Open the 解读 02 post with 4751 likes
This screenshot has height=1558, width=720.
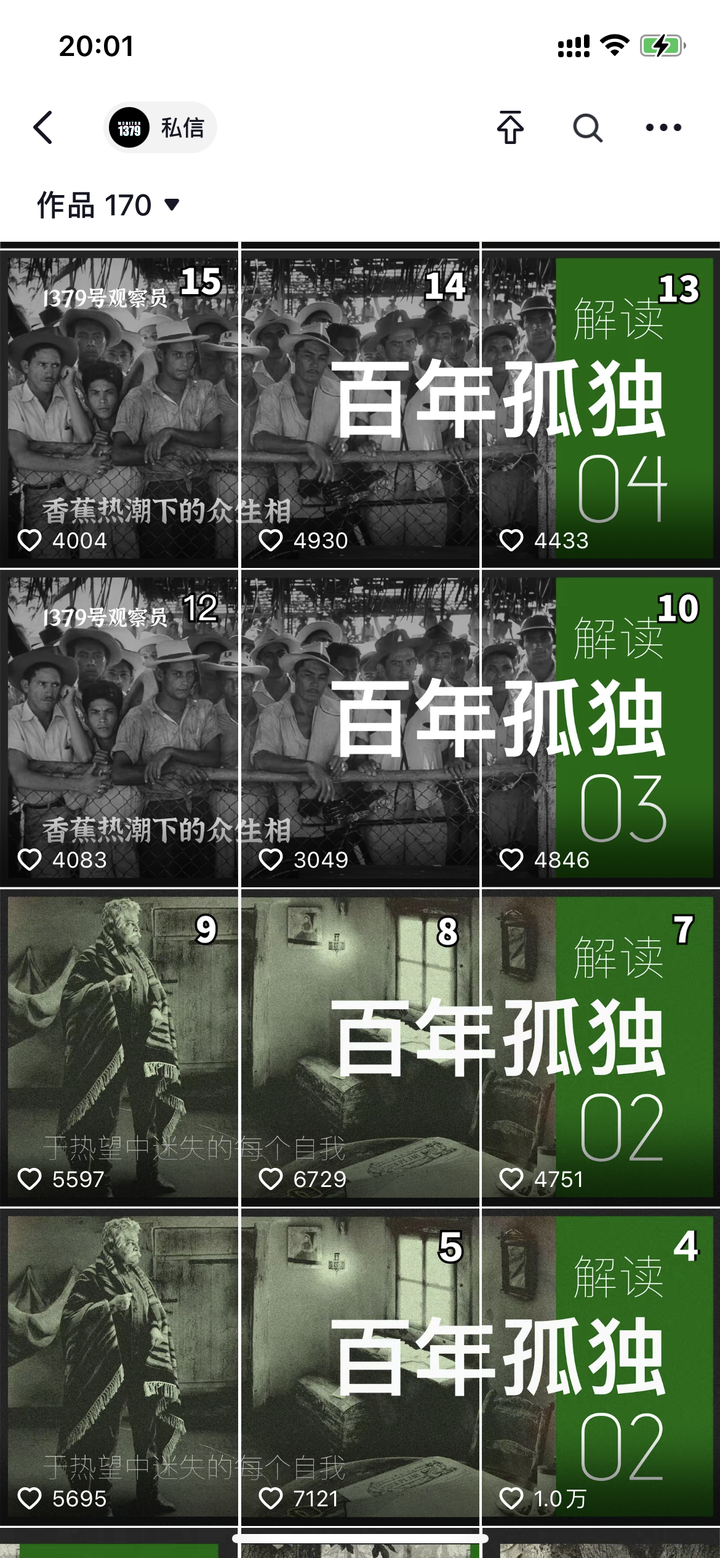600,1045
